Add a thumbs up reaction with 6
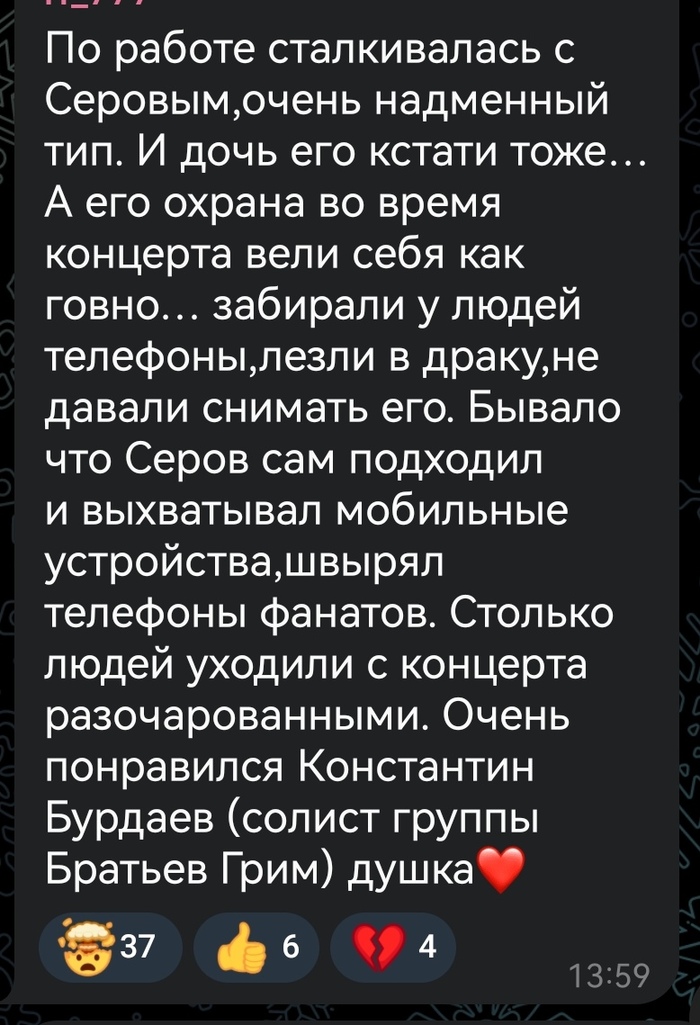700x1025 pixels. click(256, 950)
